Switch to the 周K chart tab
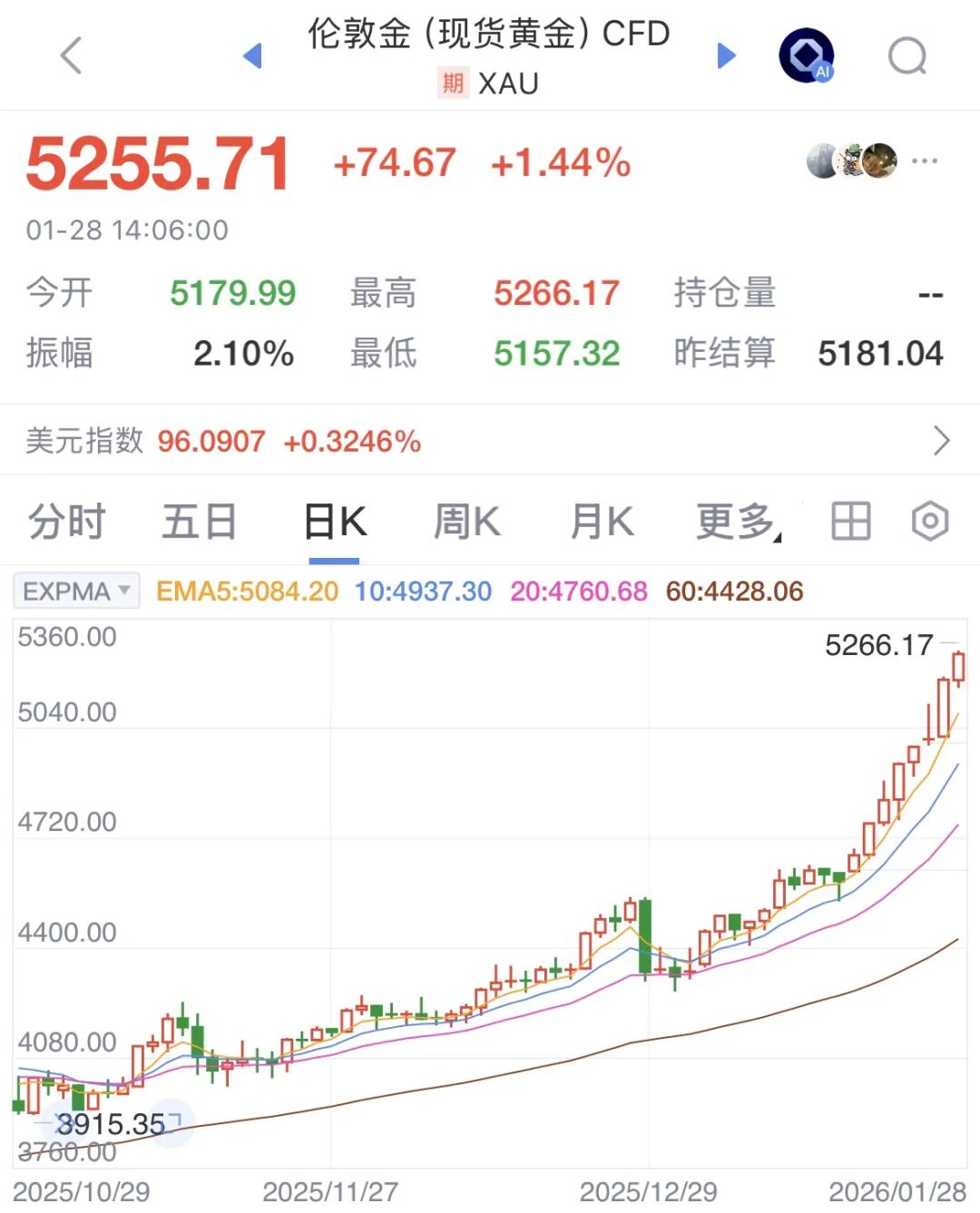This screenshot has width=980, height=1213. coord(466,523)
